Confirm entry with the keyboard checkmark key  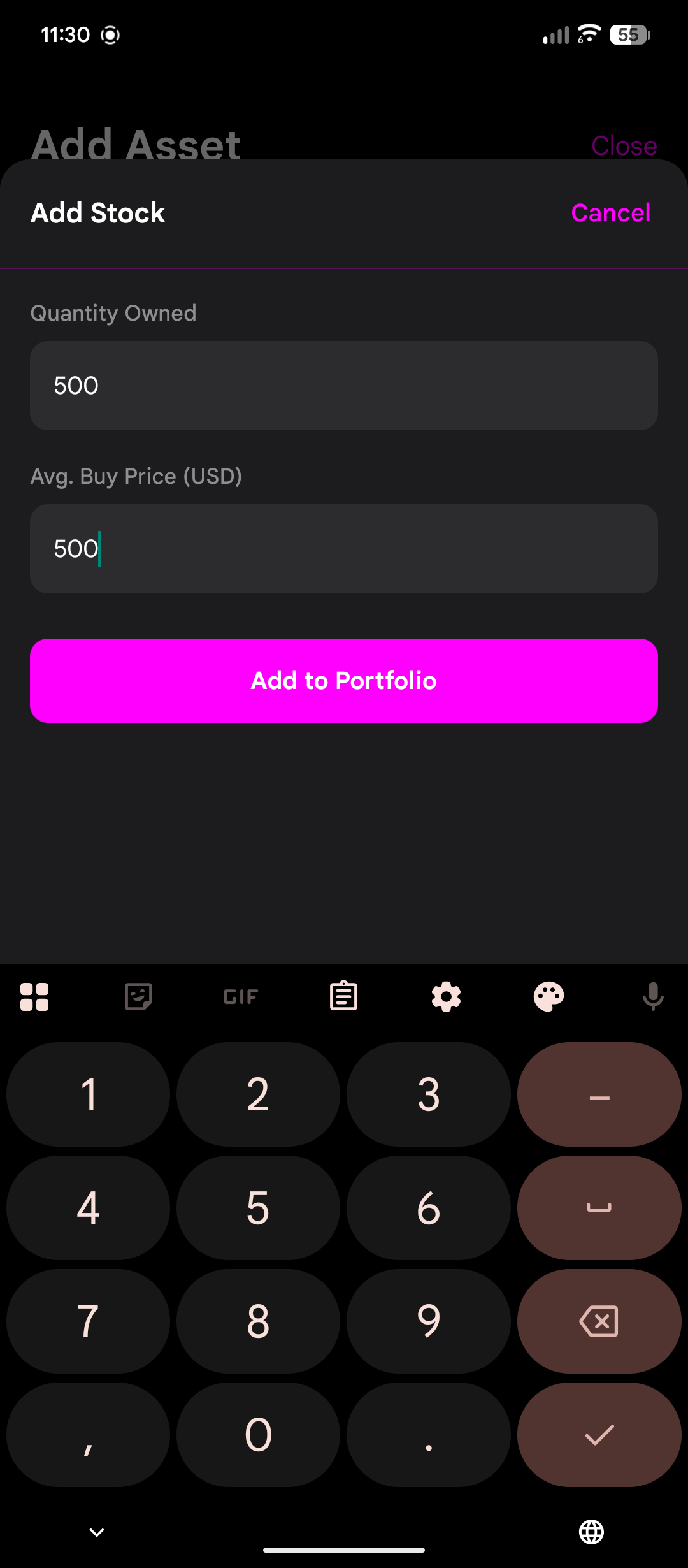pos(599,1435)
